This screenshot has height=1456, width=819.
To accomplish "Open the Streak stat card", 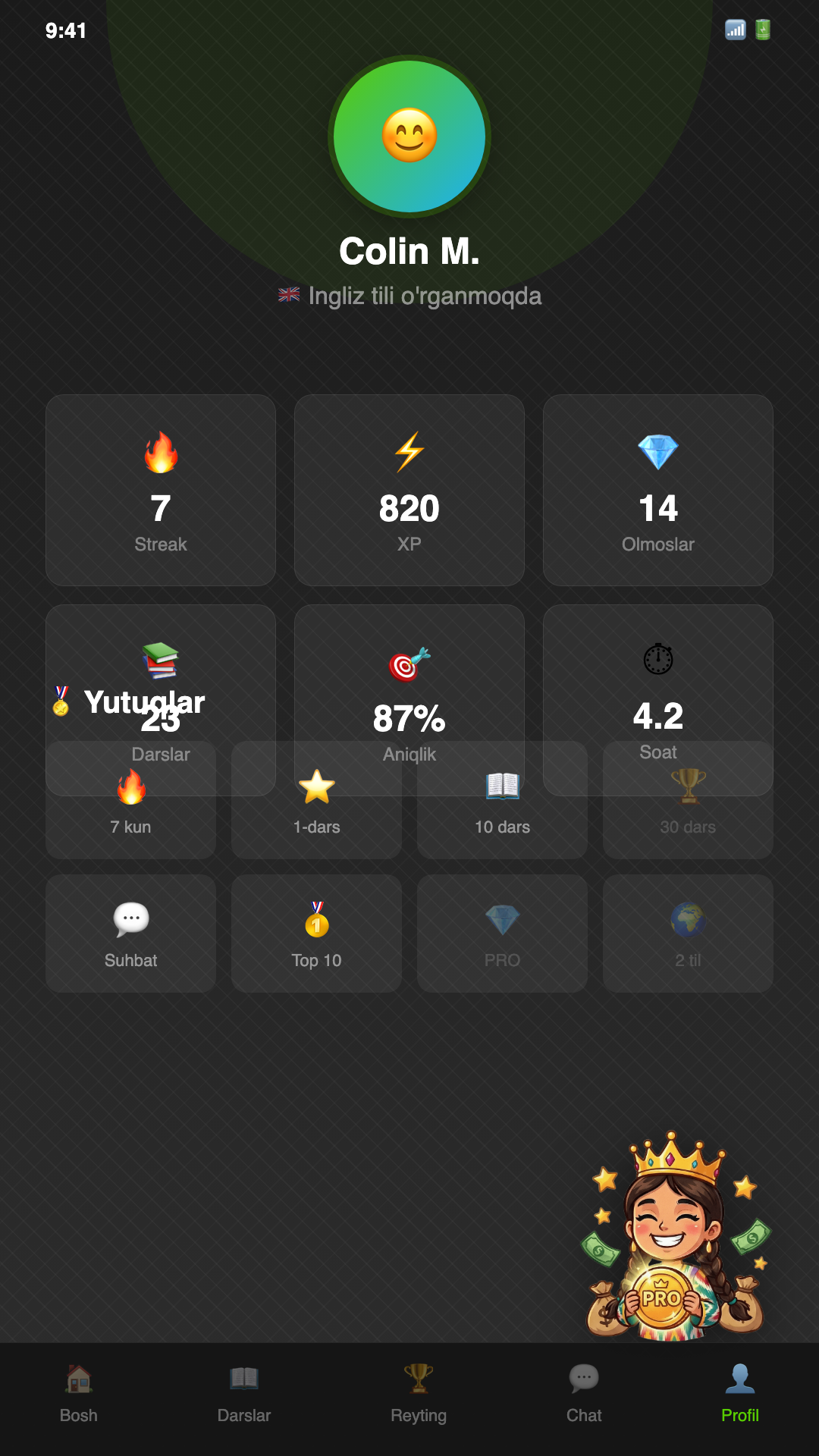I will click(x=161, y=490).
